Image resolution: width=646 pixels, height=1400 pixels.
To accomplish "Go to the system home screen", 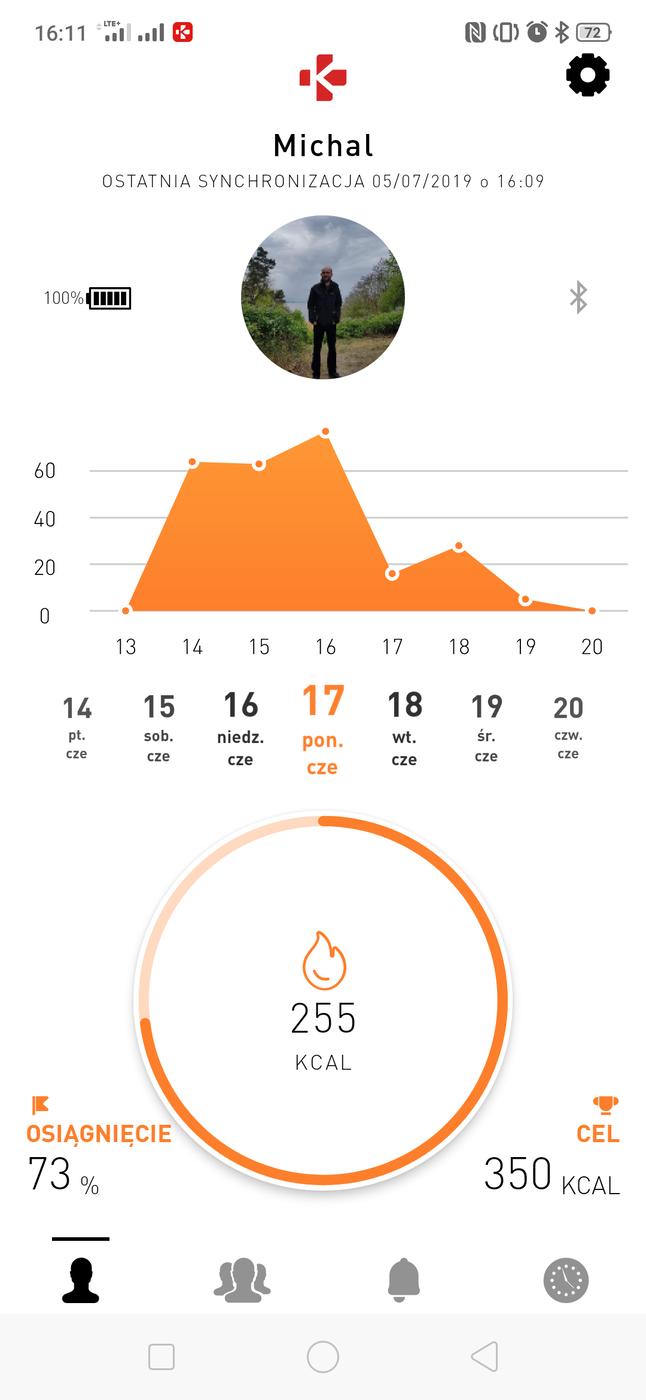I will coord(323,1357).
